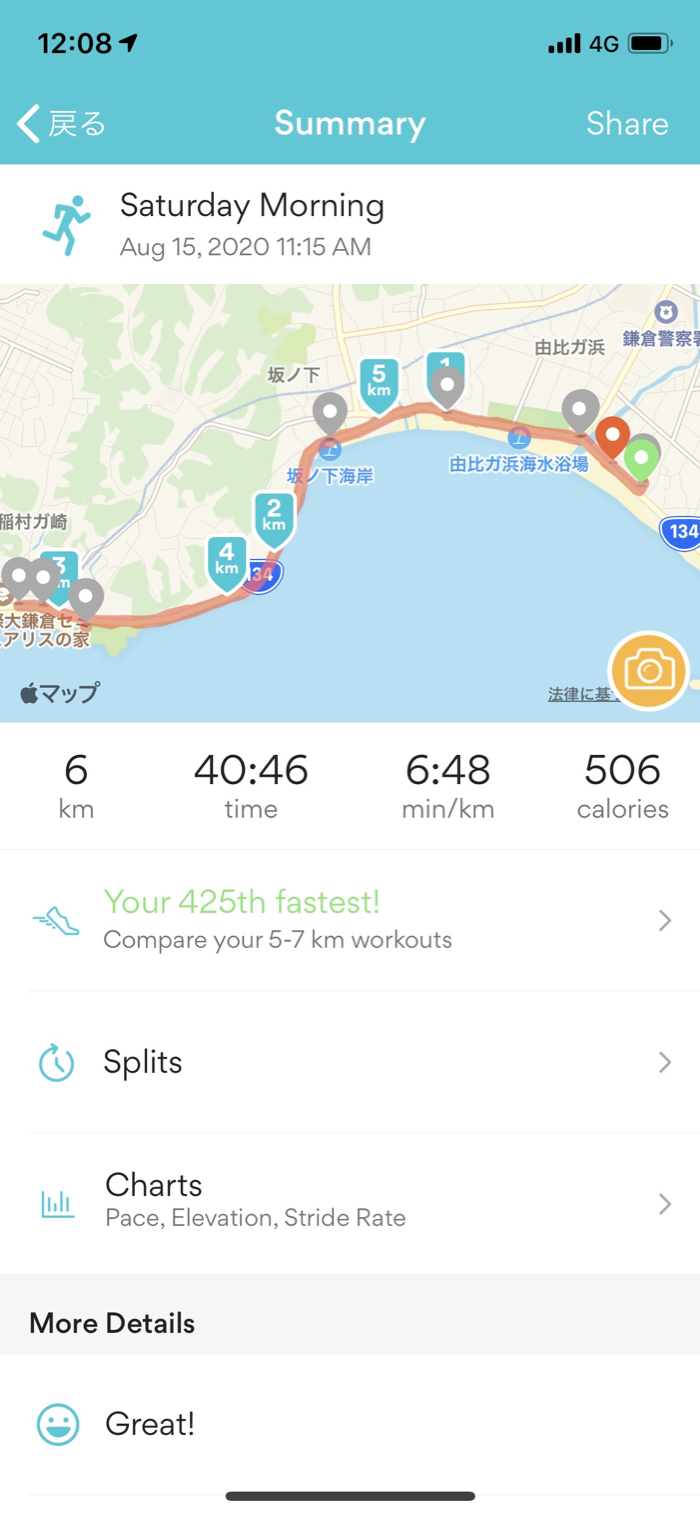Open the map legal notice link
700x1516 pixels.
578,694
